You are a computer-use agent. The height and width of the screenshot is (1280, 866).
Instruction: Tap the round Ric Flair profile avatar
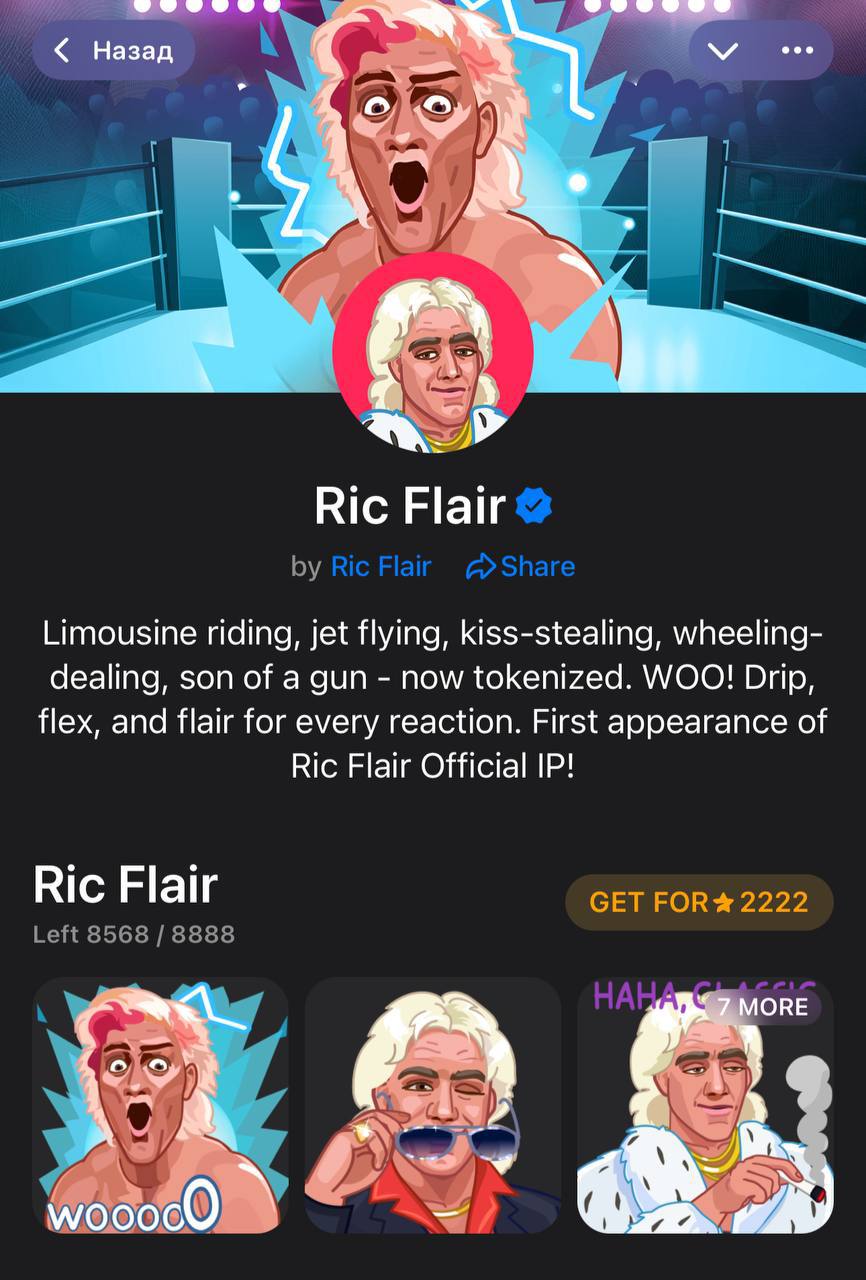(432, 353)
